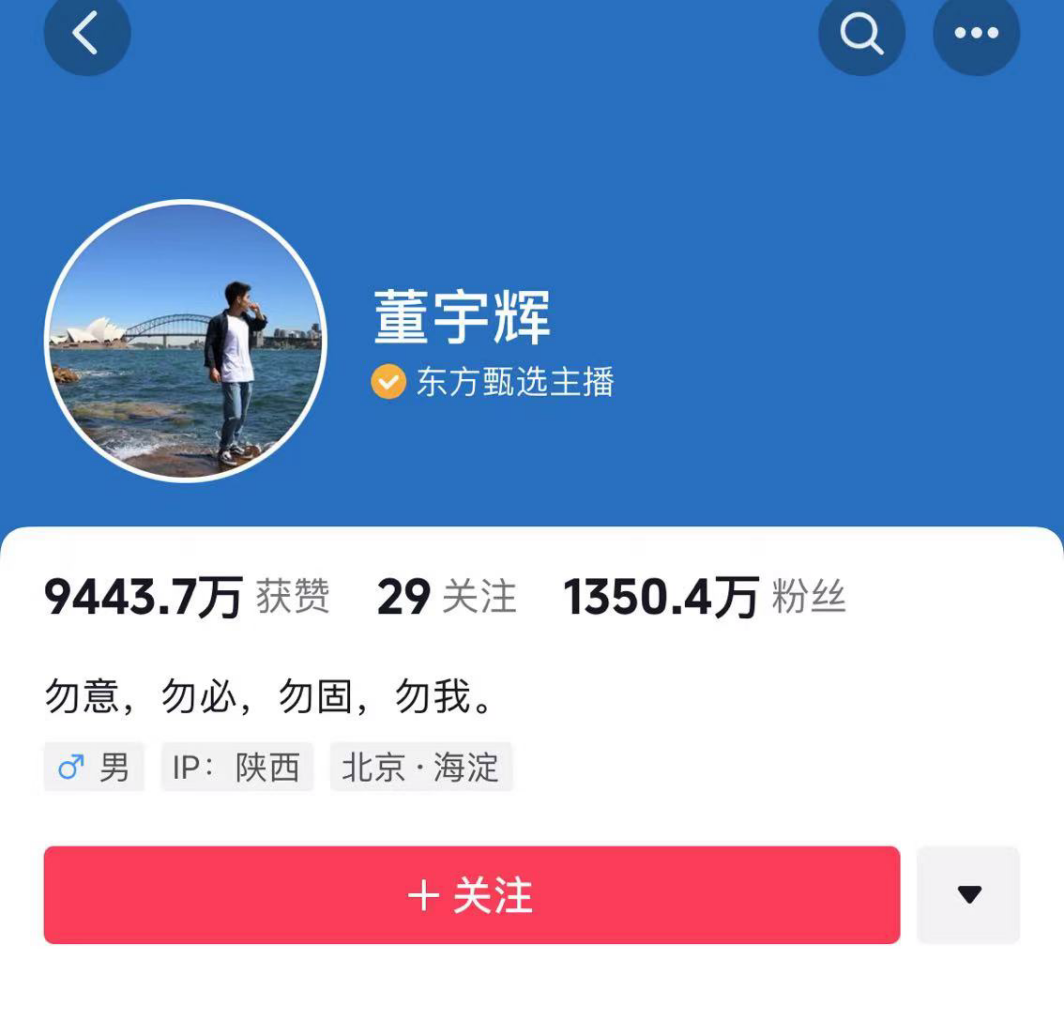Viewport: 1064px width, 1020px height.
Task: Follow 董宇辉 with the red 关注 button
Action: [x=471, y=895]
